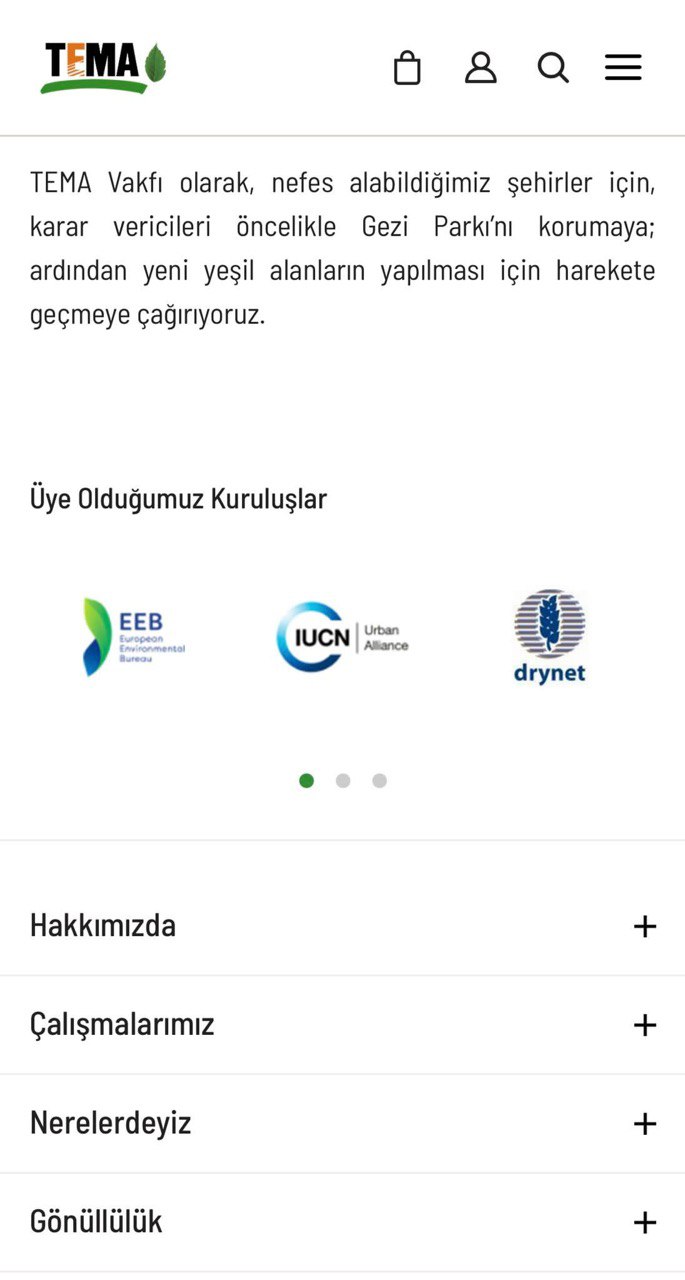Tap the search magnifier icon
Viewport: 685px width, 1280px height.
[x=553, y=68]
